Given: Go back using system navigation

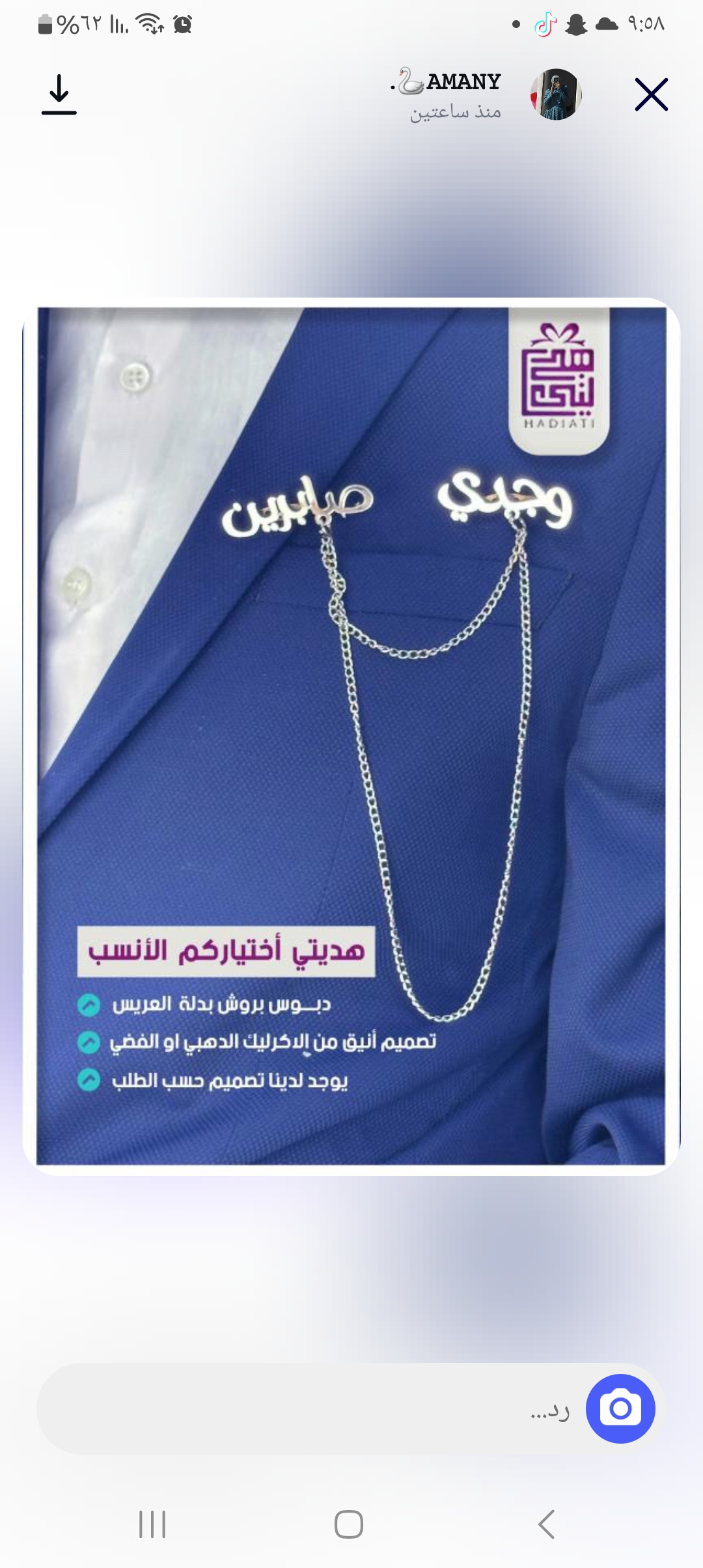Looking at the screenshot, I should [547, 1524].
